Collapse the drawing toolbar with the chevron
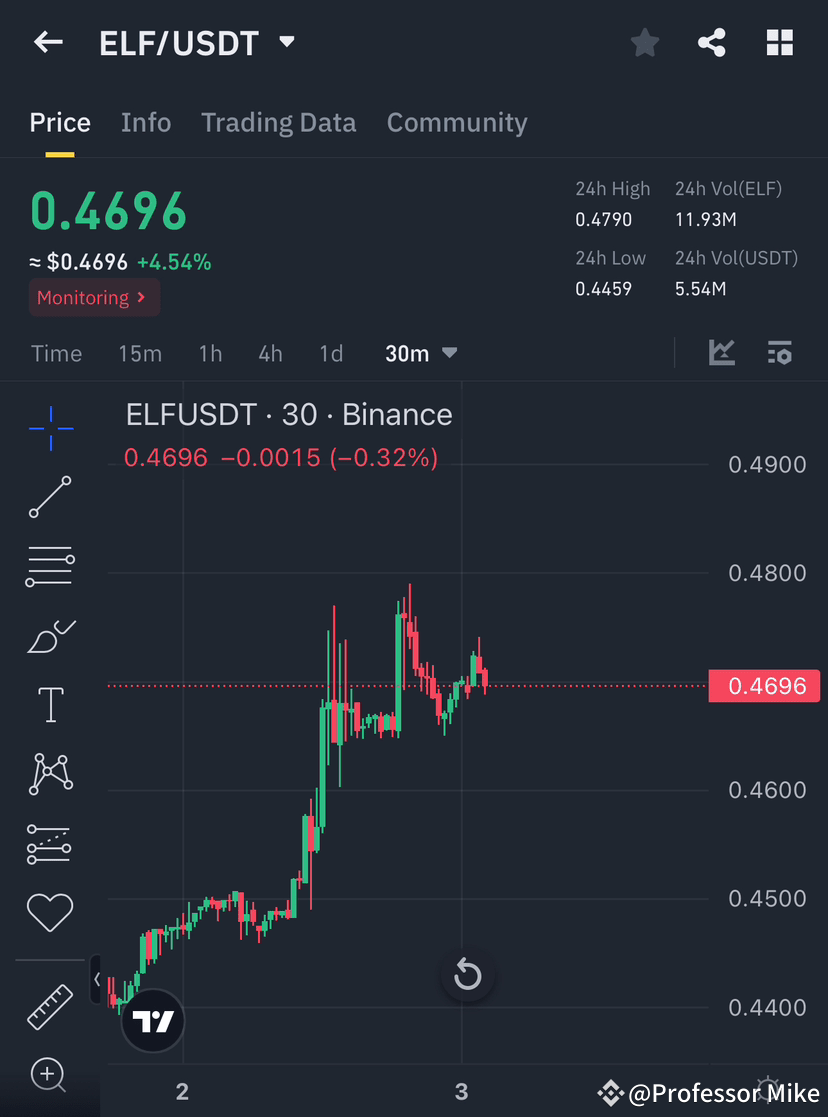The image size is (828, 1117). (96, 977)
